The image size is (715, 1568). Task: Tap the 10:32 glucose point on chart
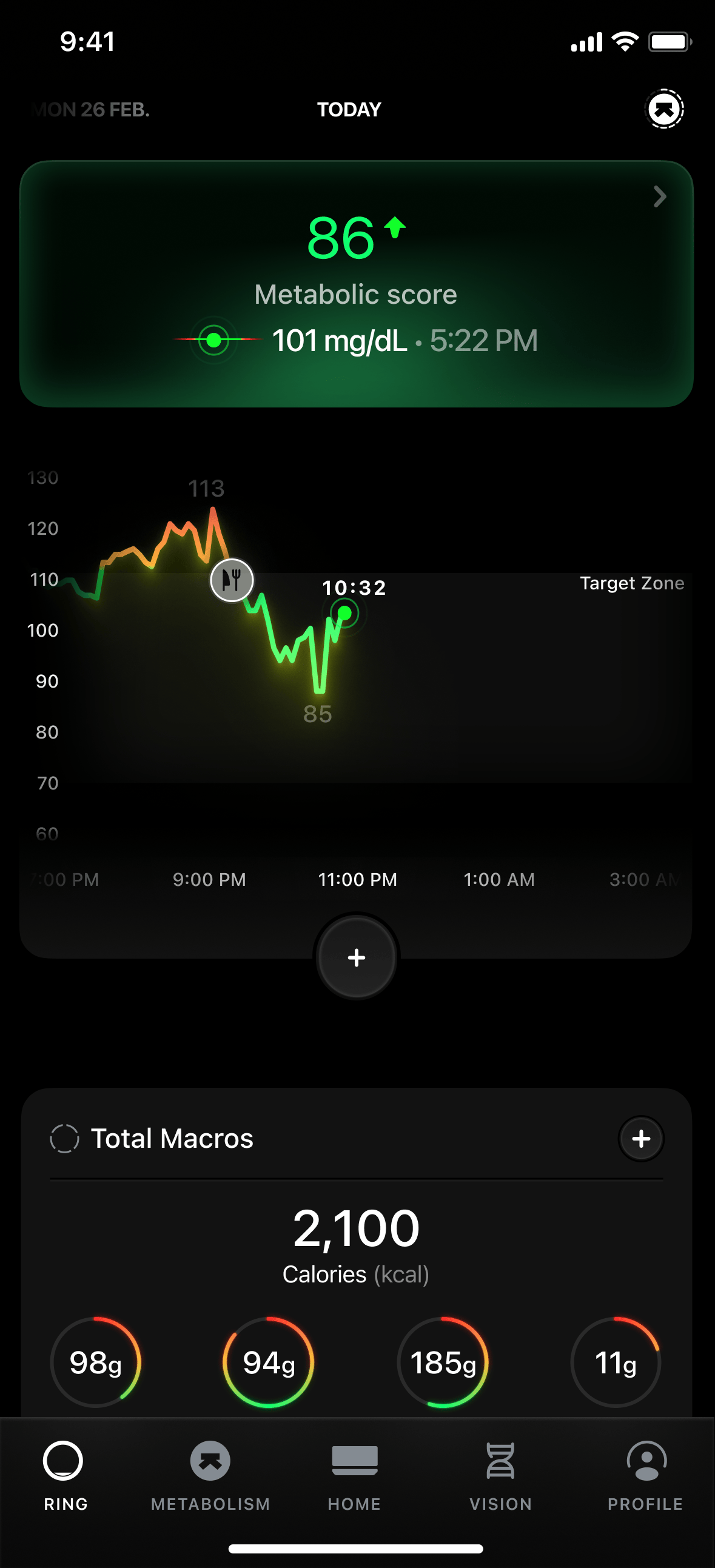344,612
